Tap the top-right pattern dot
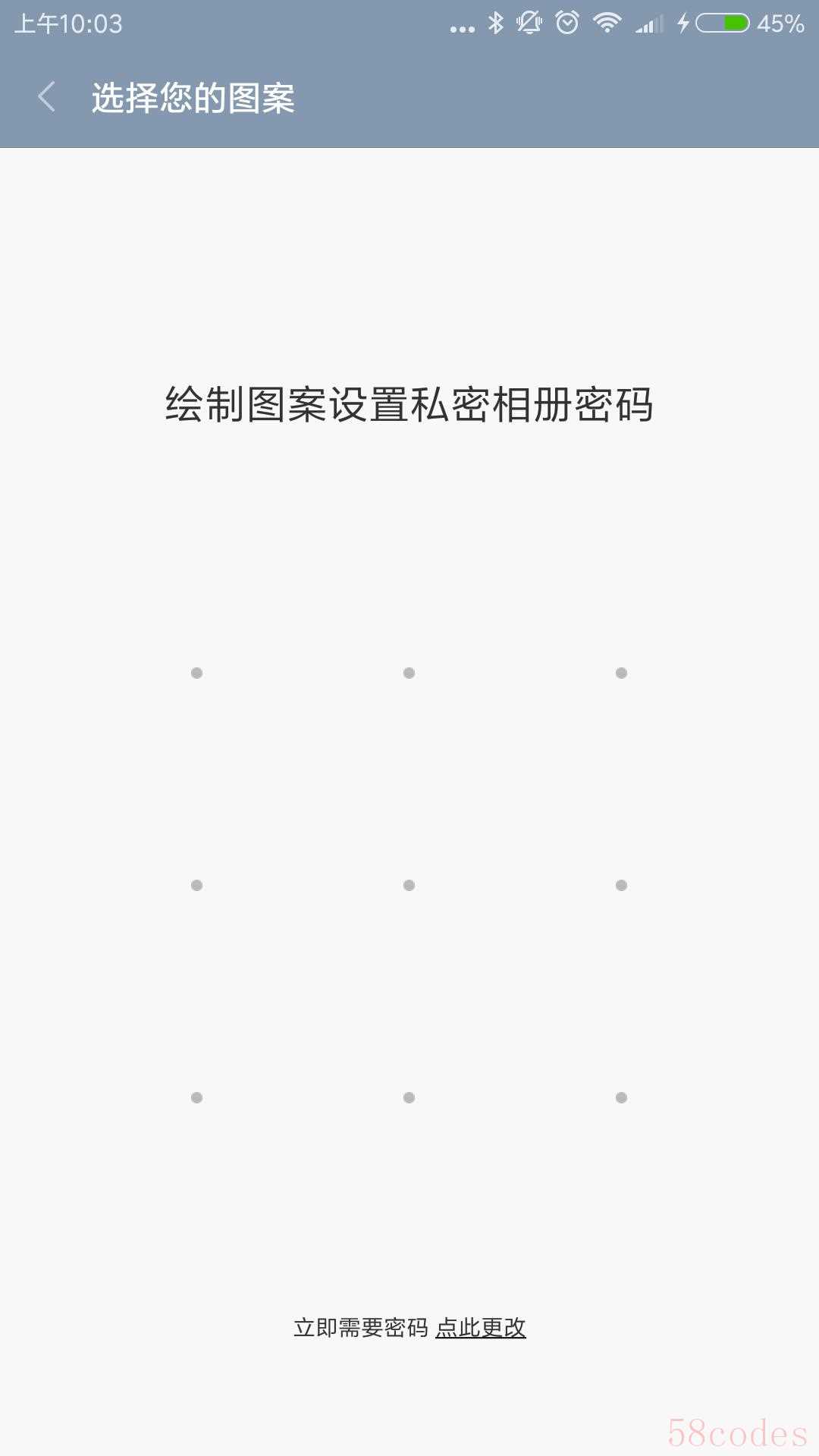The height and width of the screenshot is (1456, 819). click(x=622, y=673)
